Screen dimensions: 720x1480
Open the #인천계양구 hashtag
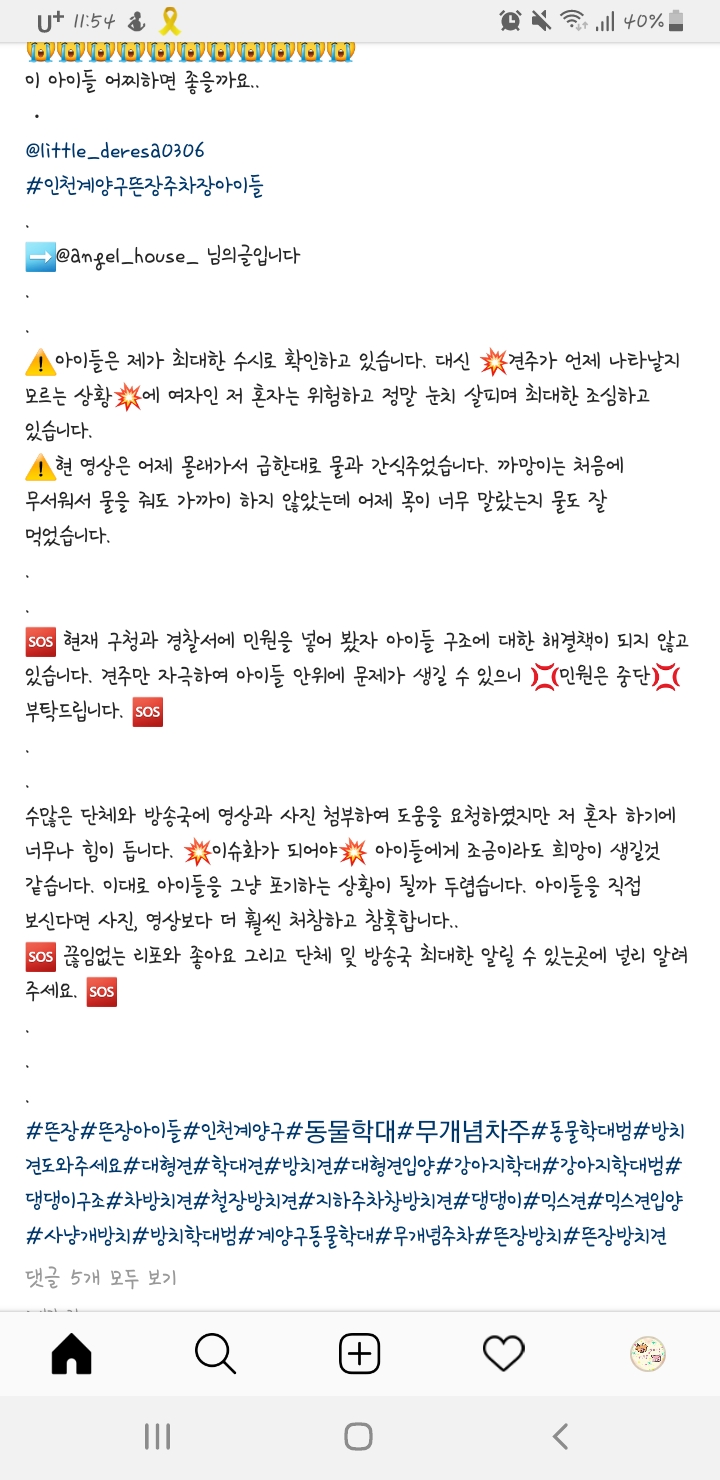pos(236,1131)
